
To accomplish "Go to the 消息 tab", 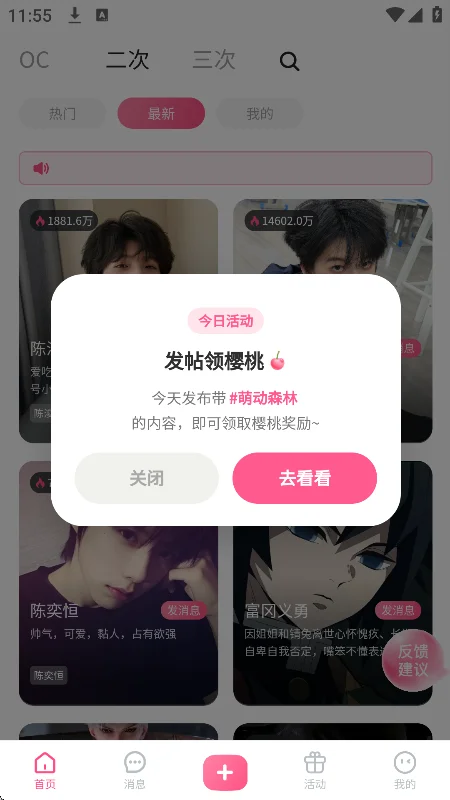I will point(135,770).
